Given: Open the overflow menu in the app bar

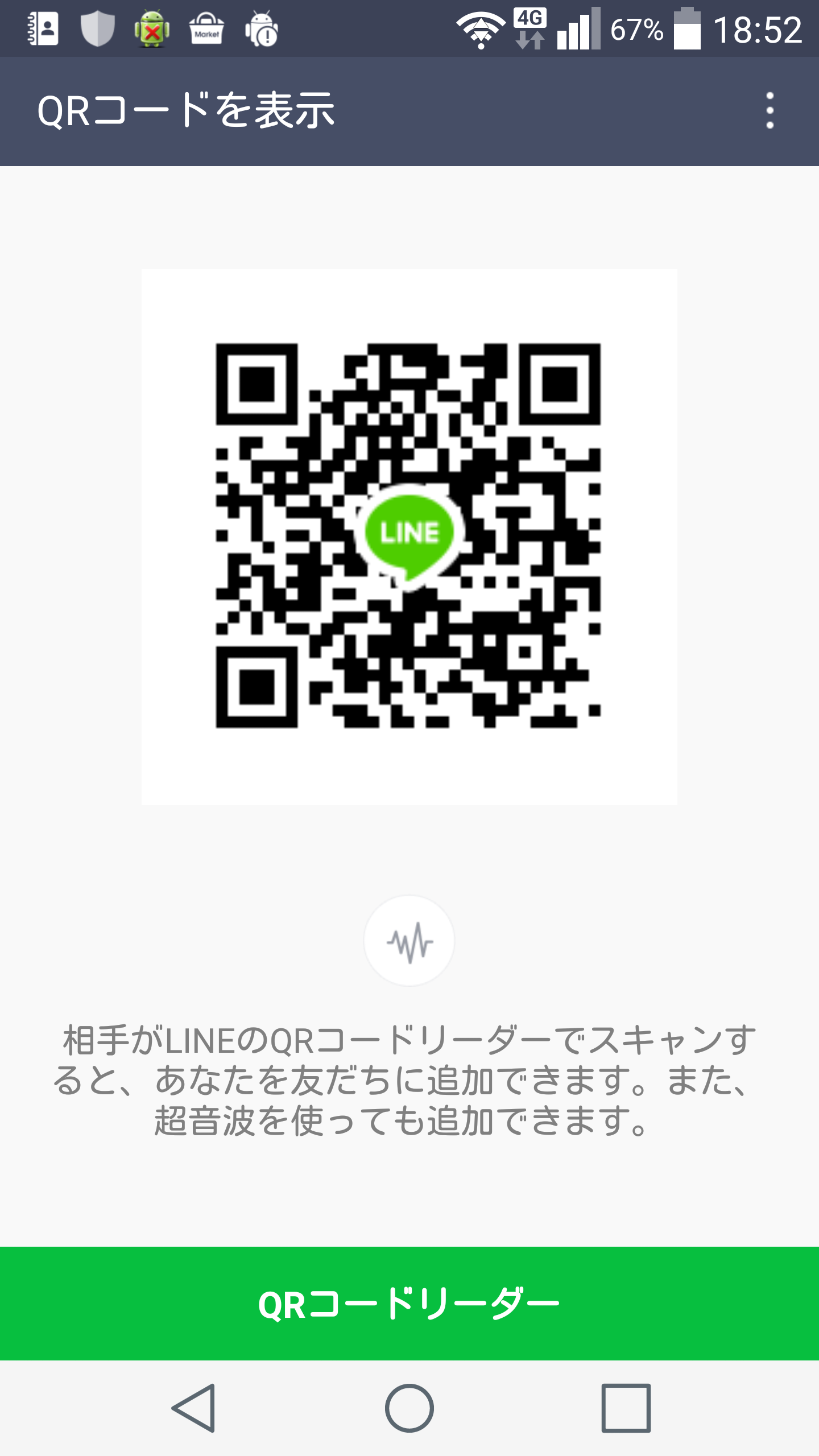Looking at the screenshot, I should coord(770,110).
